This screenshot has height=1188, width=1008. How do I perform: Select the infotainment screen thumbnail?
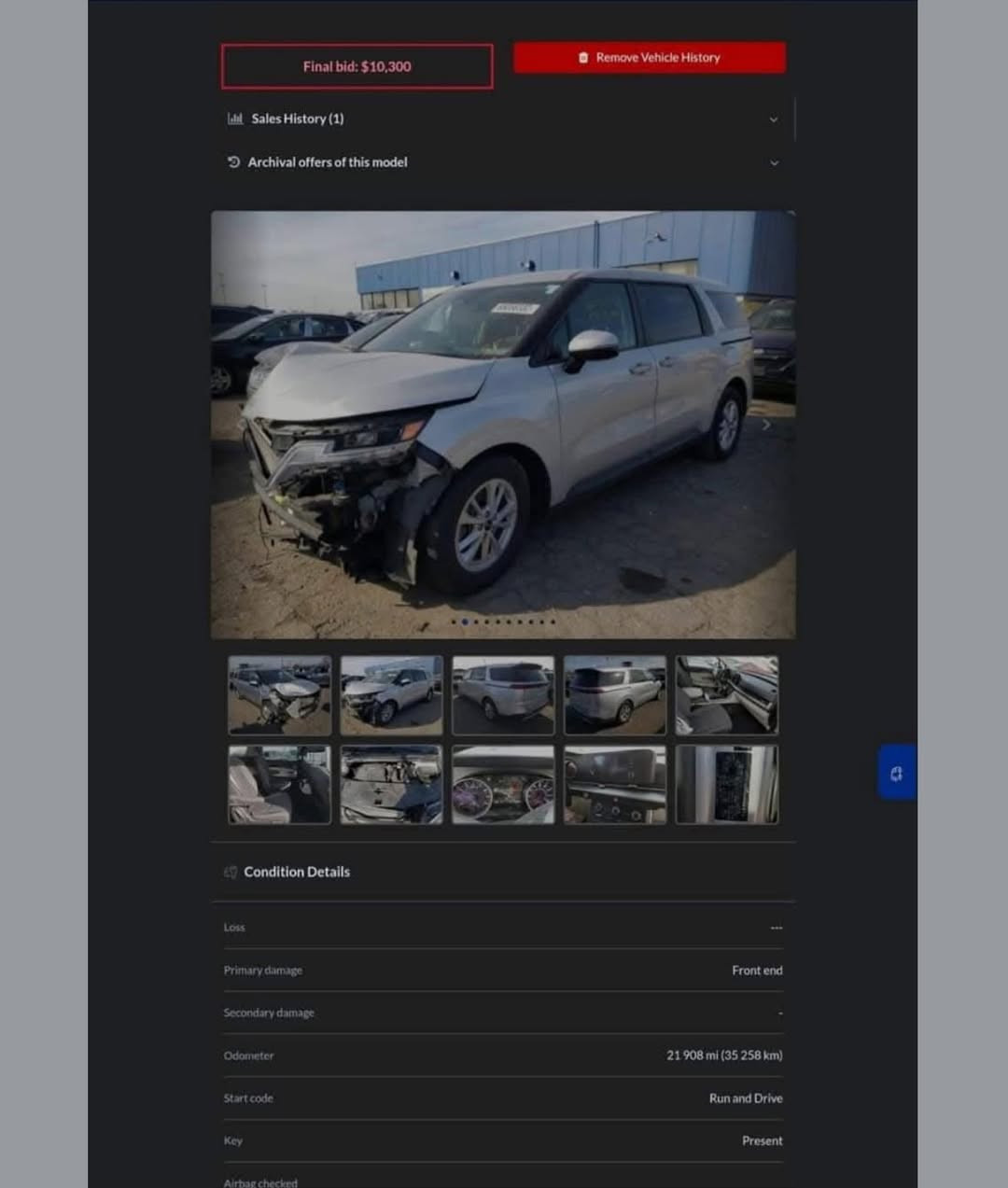tap(615, 785)
